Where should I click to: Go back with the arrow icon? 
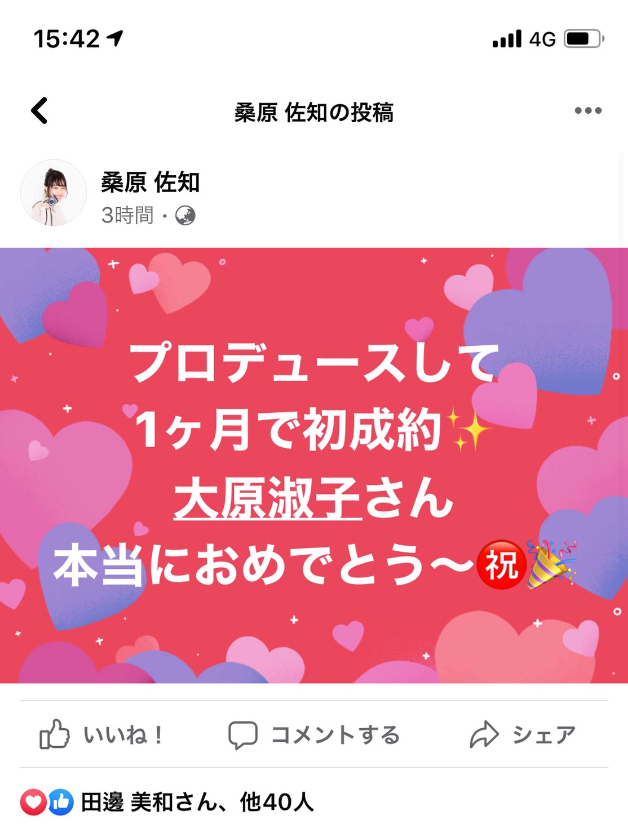pos(40,111)
